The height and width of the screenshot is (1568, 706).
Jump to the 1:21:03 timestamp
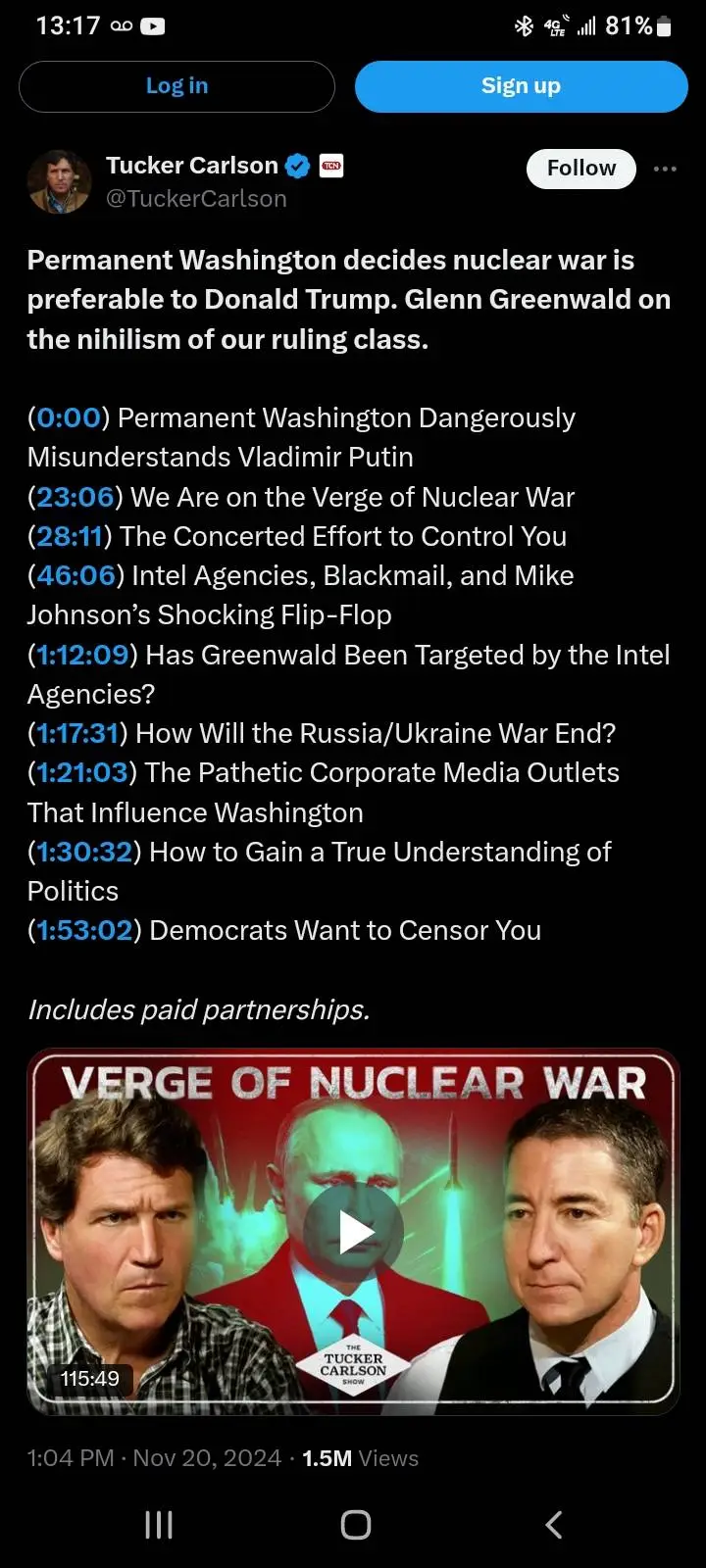[x=82, y=772]
